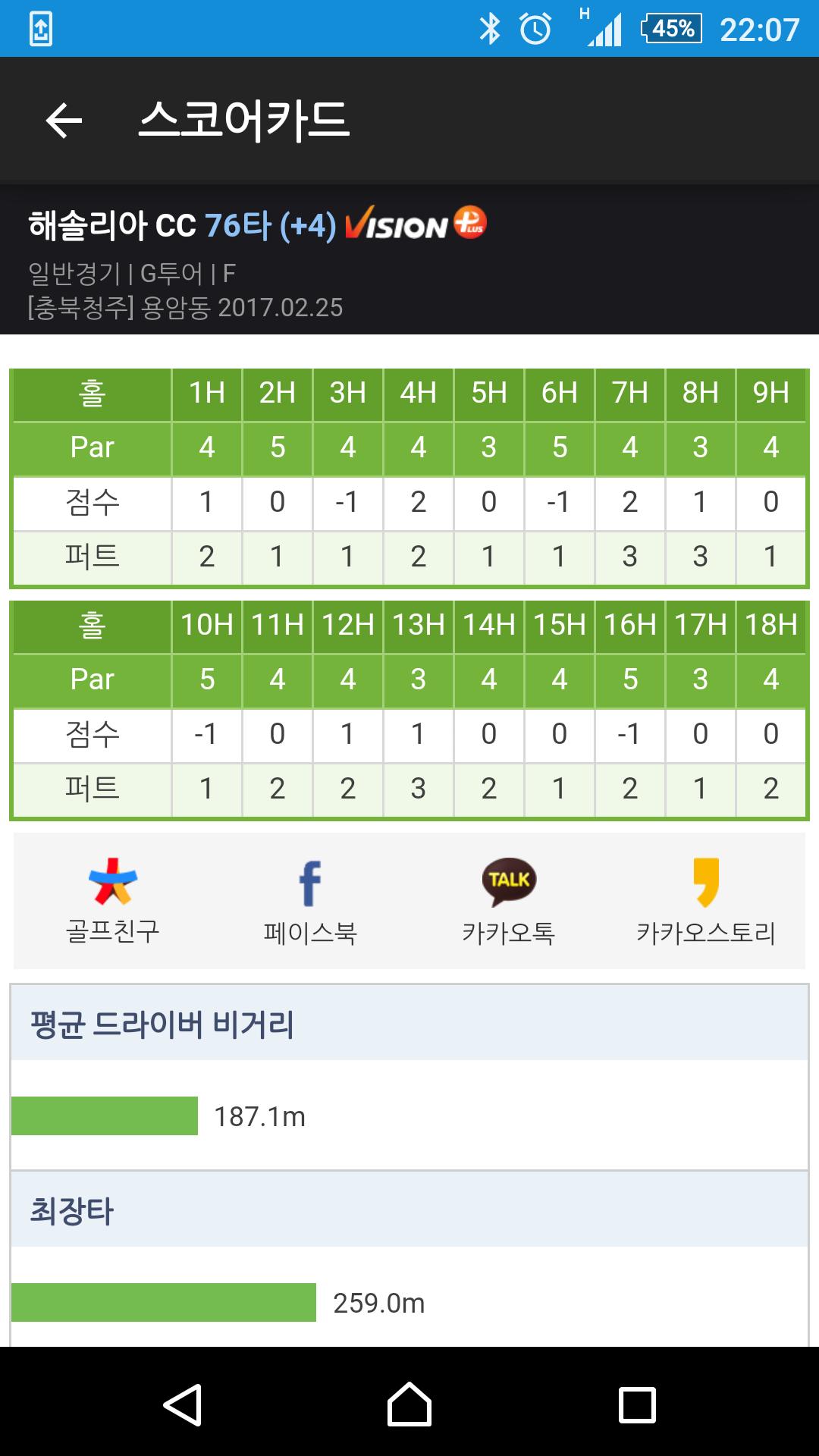Share scorecard to 페이스북
Viewport: 819px width, 1456px height.
310,900
